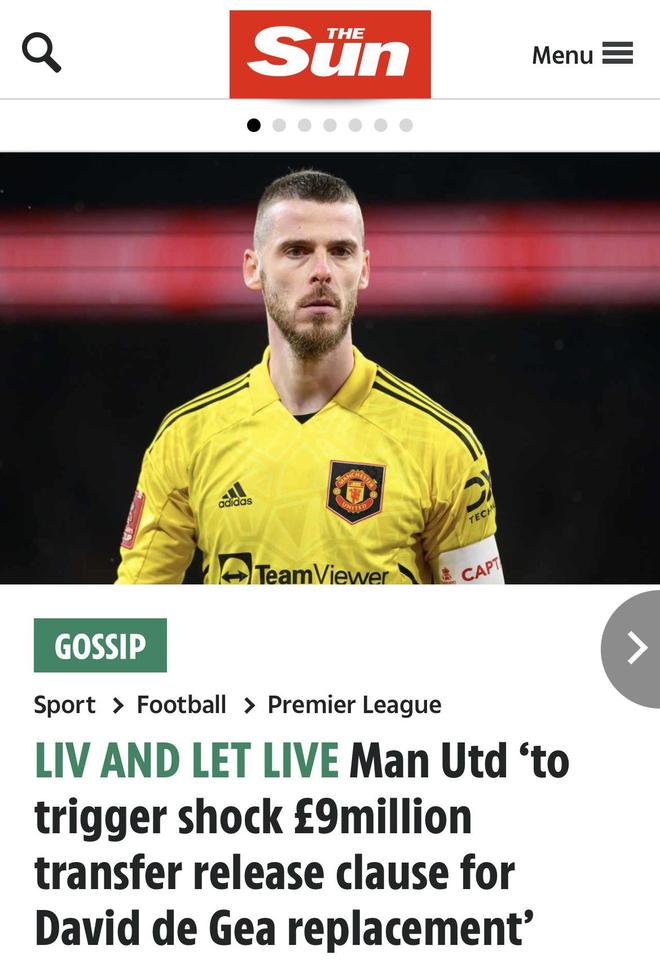Tap The Sun logo to go home
660x963 pixels.
point(330,54)
